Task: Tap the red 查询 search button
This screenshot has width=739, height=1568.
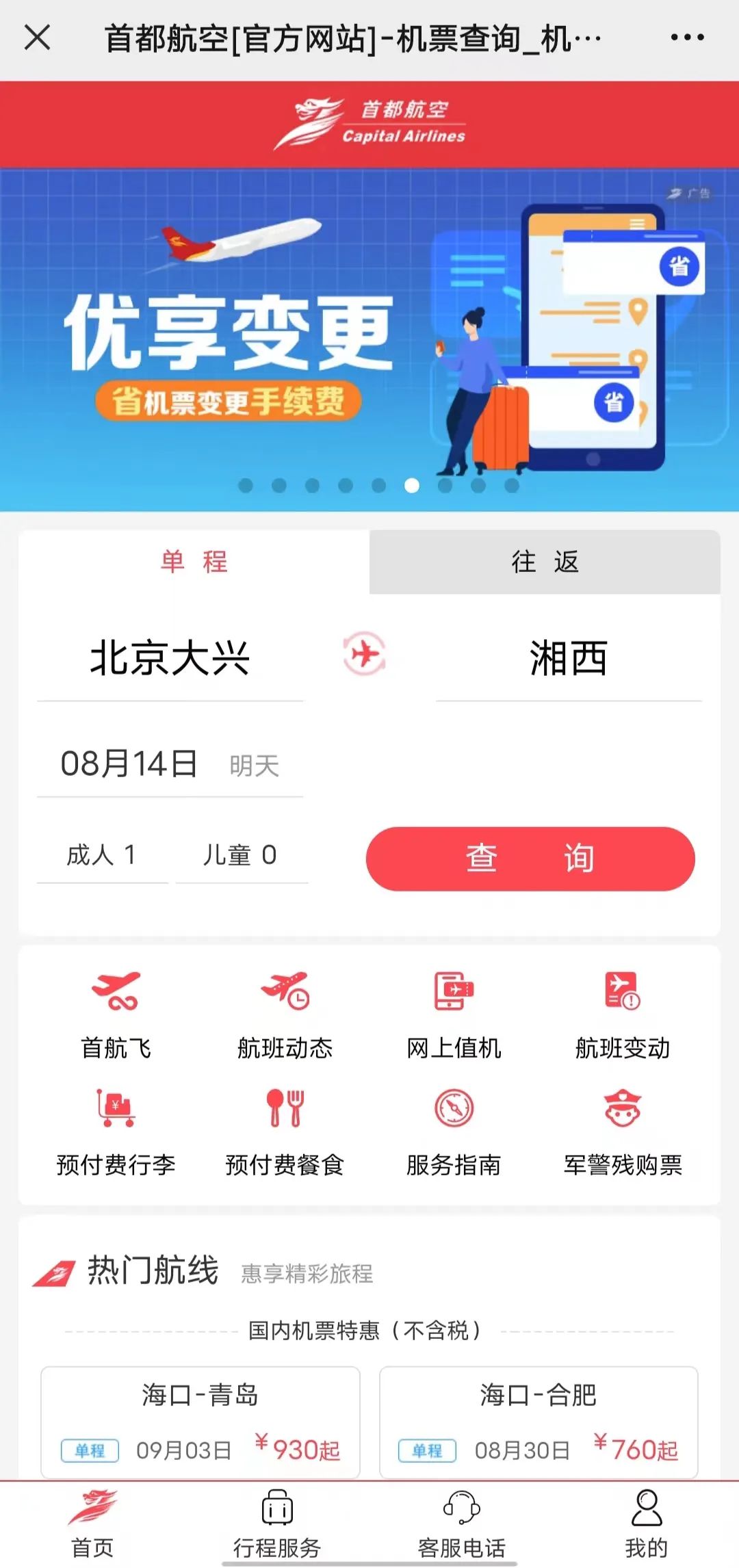Action: tap(530, 859)
